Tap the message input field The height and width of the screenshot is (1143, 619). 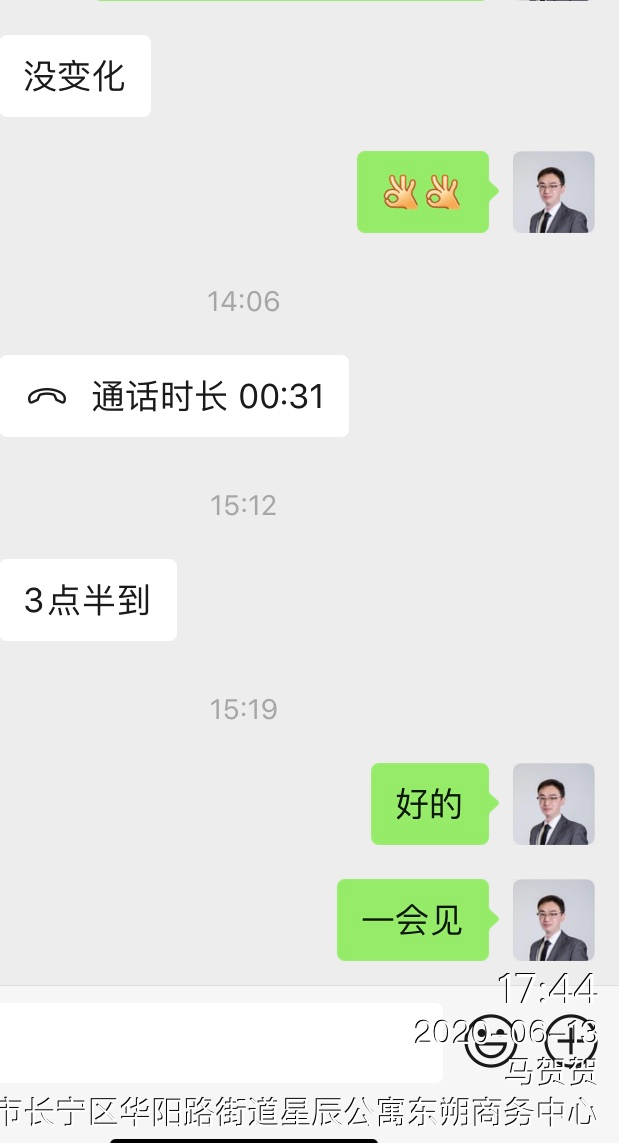point(220,1043)
